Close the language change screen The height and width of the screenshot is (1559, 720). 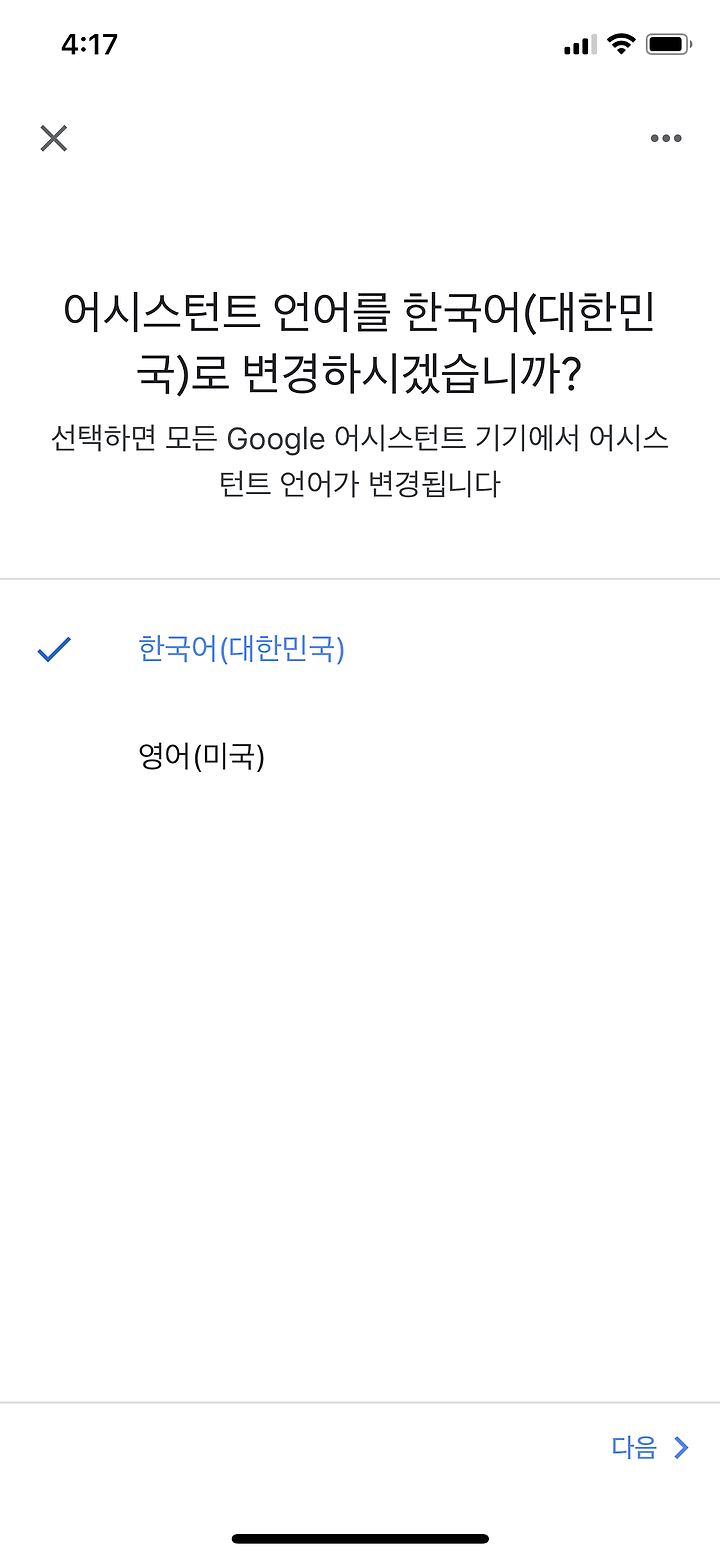[x=54, y=138]
